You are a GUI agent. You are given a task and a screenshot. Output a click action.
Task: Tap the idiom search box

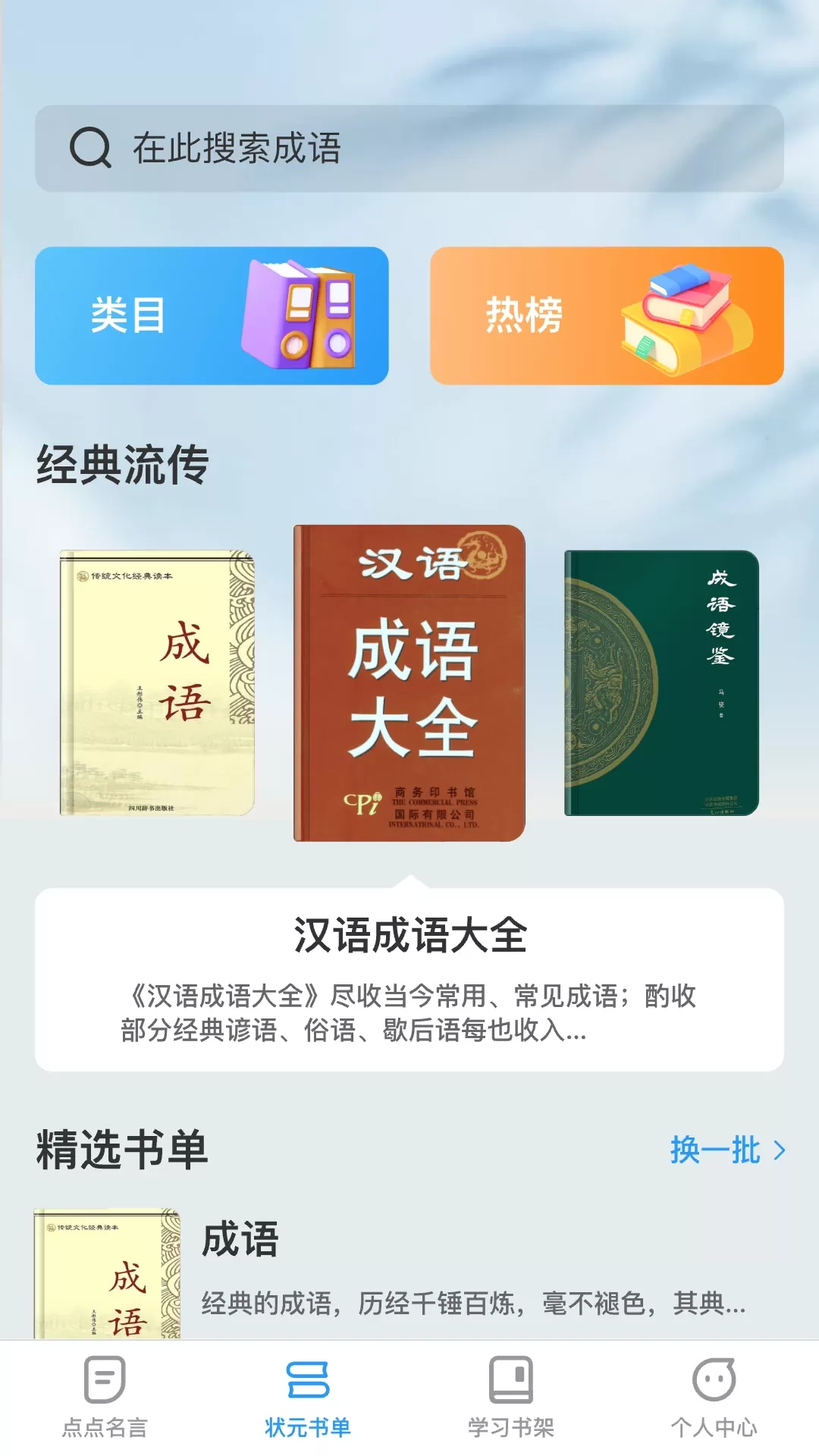click(x=409, y=149)
